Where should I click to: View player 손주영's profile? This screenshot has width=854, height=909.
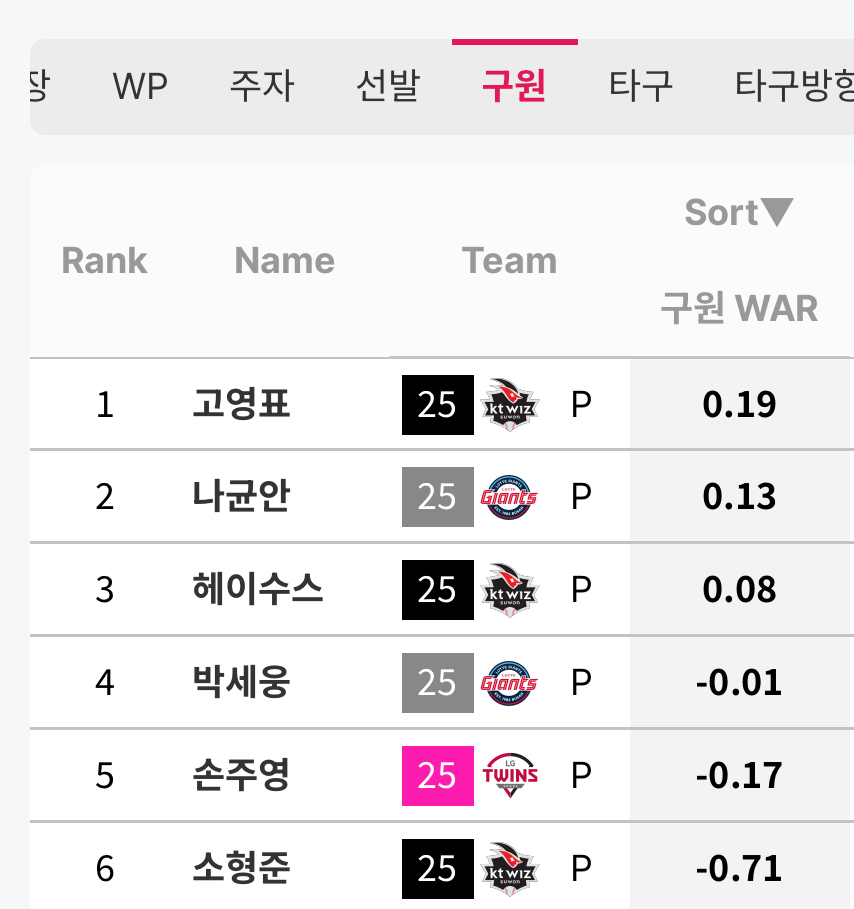(241, 776)
